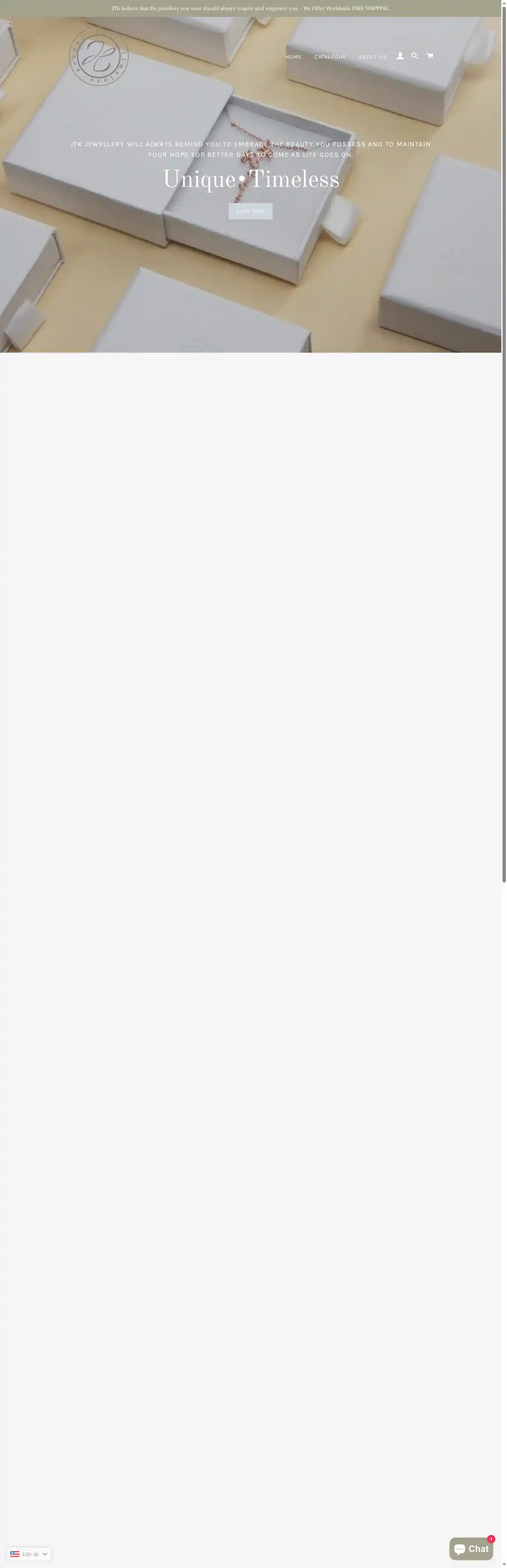Image resolution: width=507 pixels, height=1568 pixels.
Task: Tap the Shop Now button
Action: [x=250, y=211]
